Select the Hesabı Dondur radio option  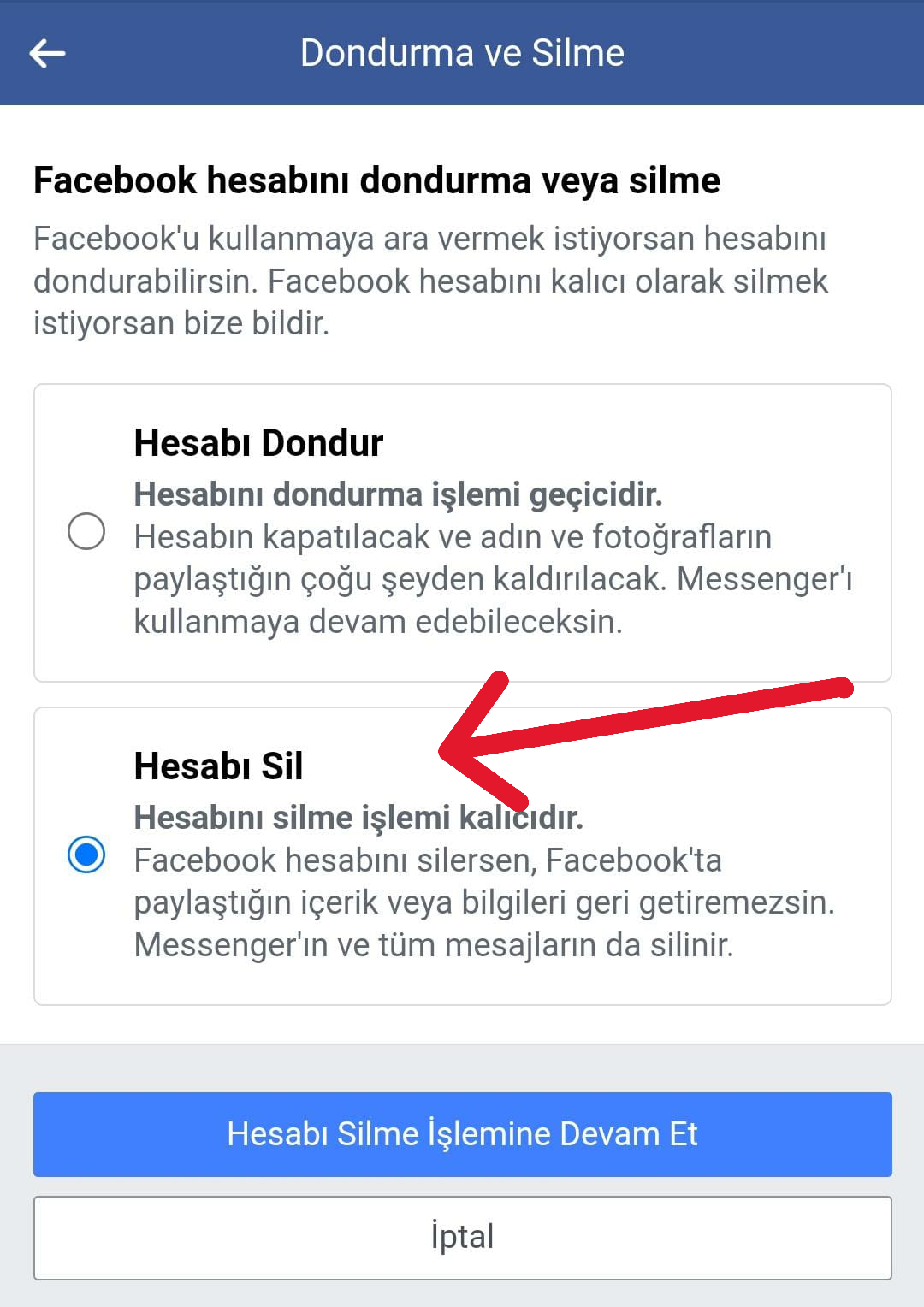point(86,531)
